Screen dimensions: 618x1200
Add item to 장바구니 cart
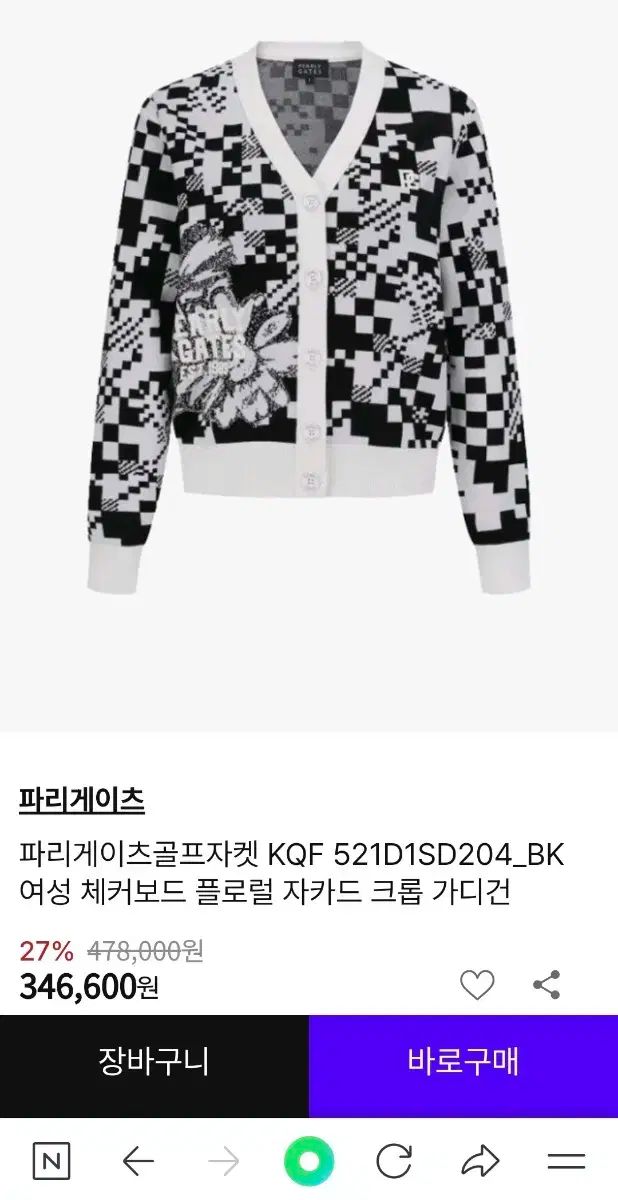pos(154,1062)
